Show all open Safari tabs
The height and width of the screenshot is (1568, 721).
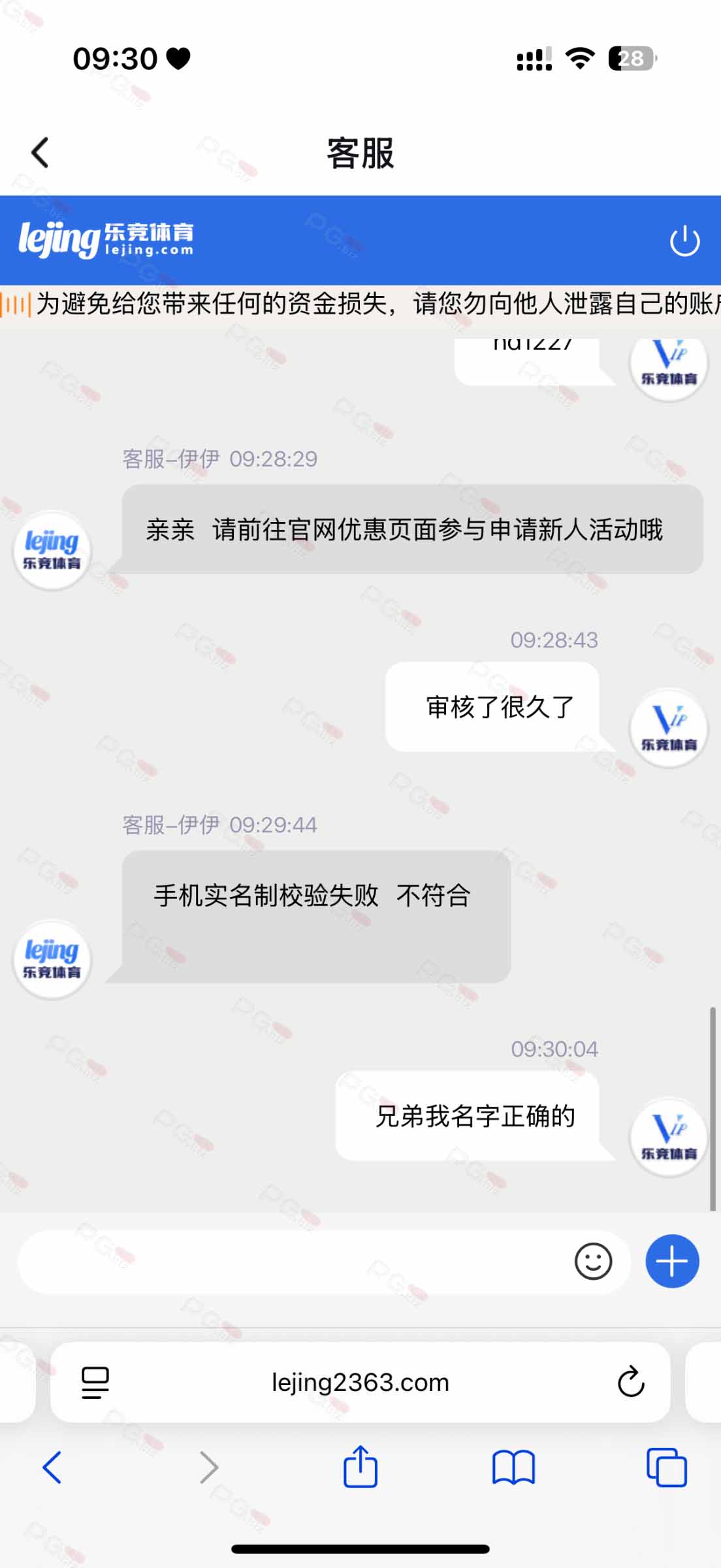pos(666,1467)
